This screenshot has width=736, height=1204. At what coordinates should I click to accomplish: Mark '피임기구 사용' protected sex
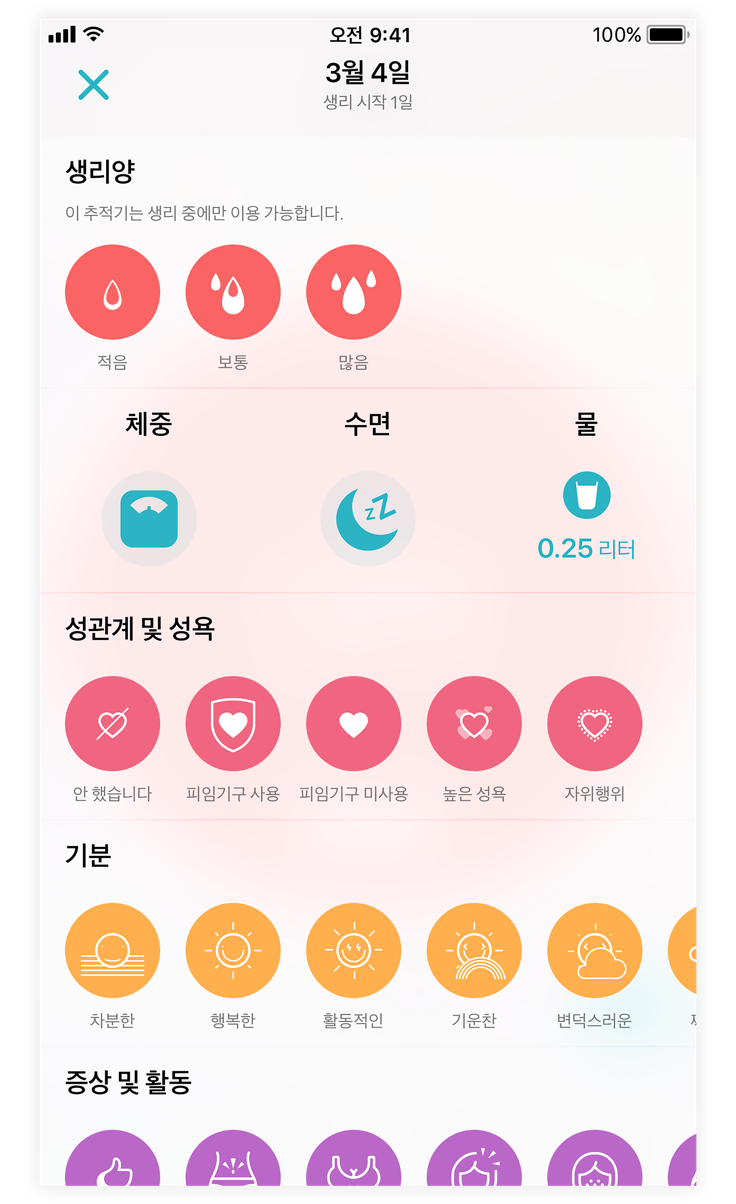click(x=233, y=724)
